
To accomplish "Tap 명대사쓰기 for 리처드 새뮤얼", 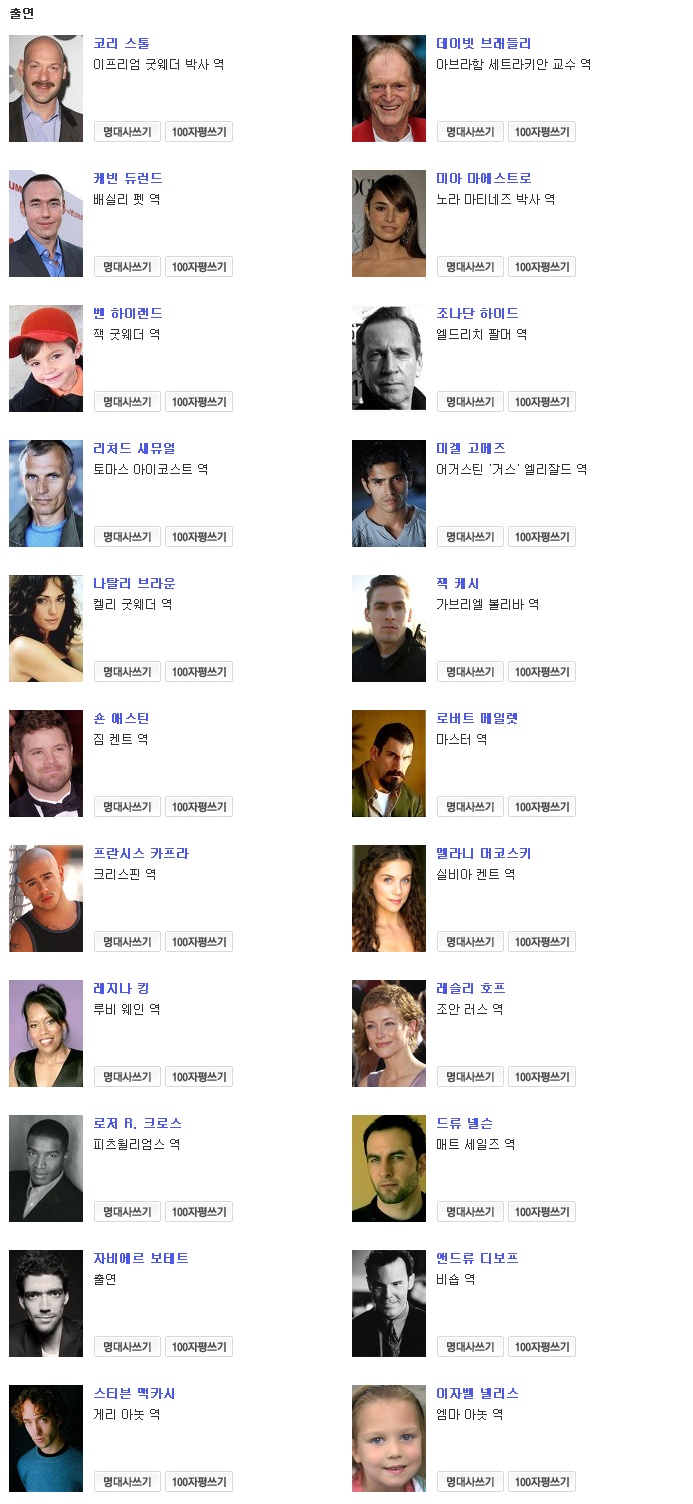I will click(127, 537).
